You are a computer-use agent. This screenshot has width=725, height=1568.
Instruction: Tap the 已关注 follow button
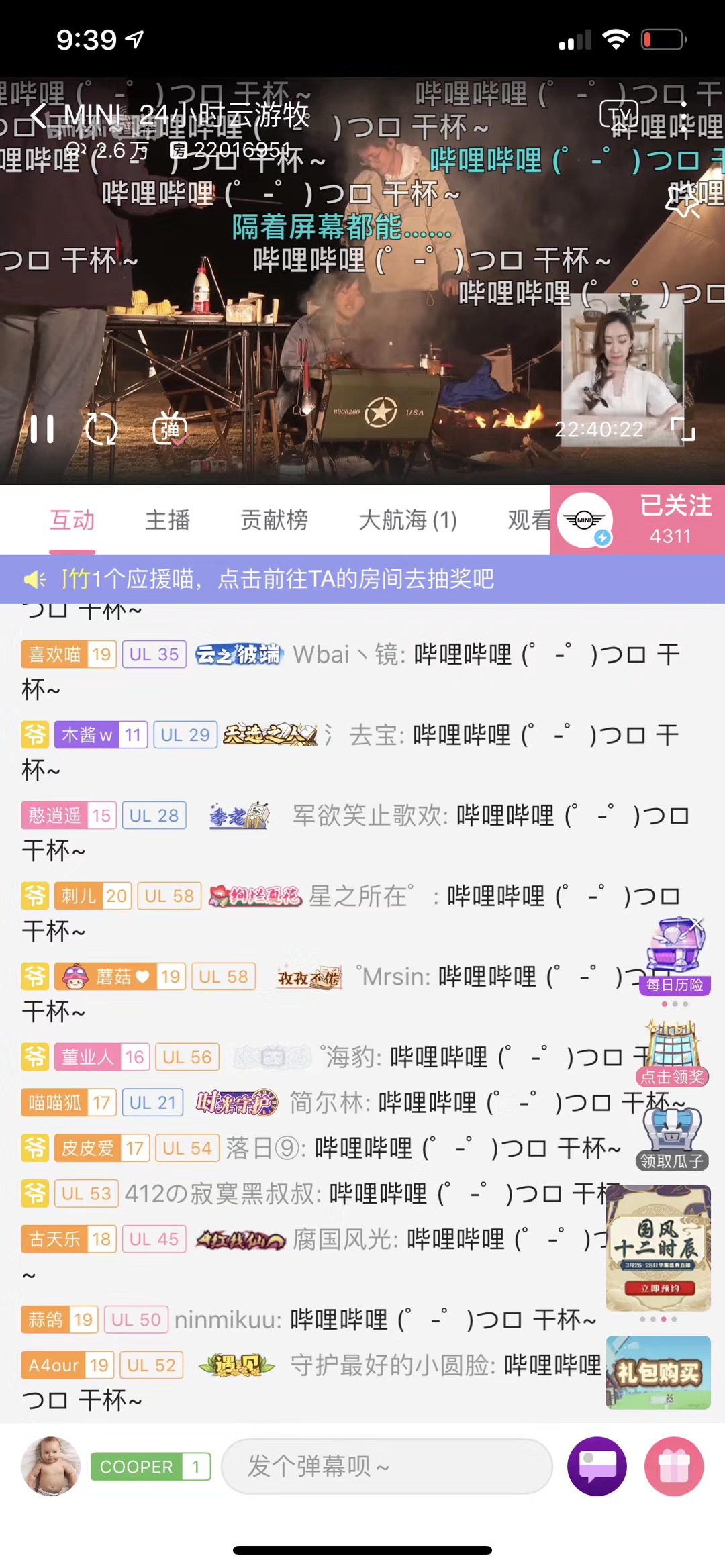(675, 520)
